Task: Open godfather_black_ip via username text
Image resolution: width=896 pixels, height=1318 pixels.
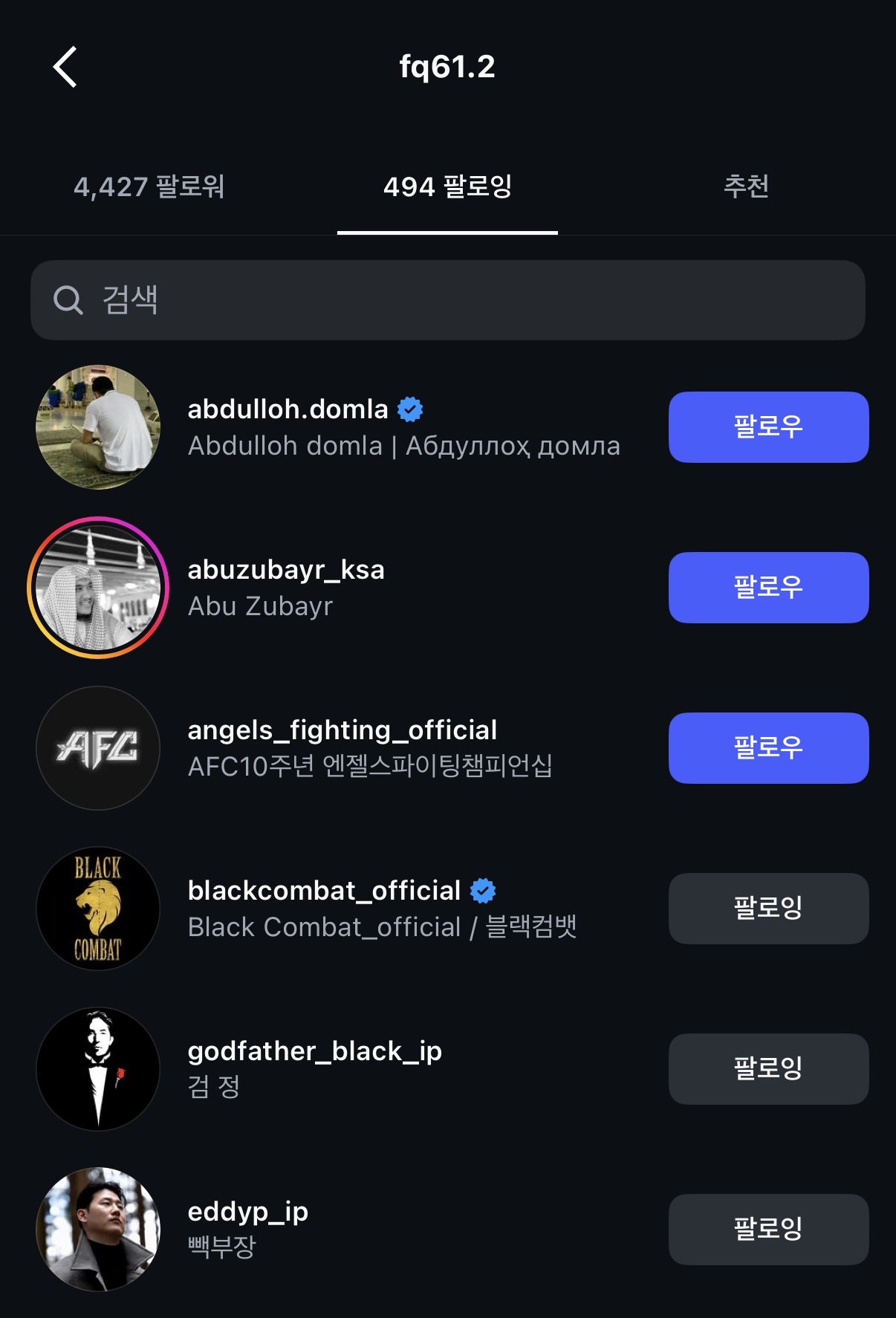Action: click(314, 1050)
